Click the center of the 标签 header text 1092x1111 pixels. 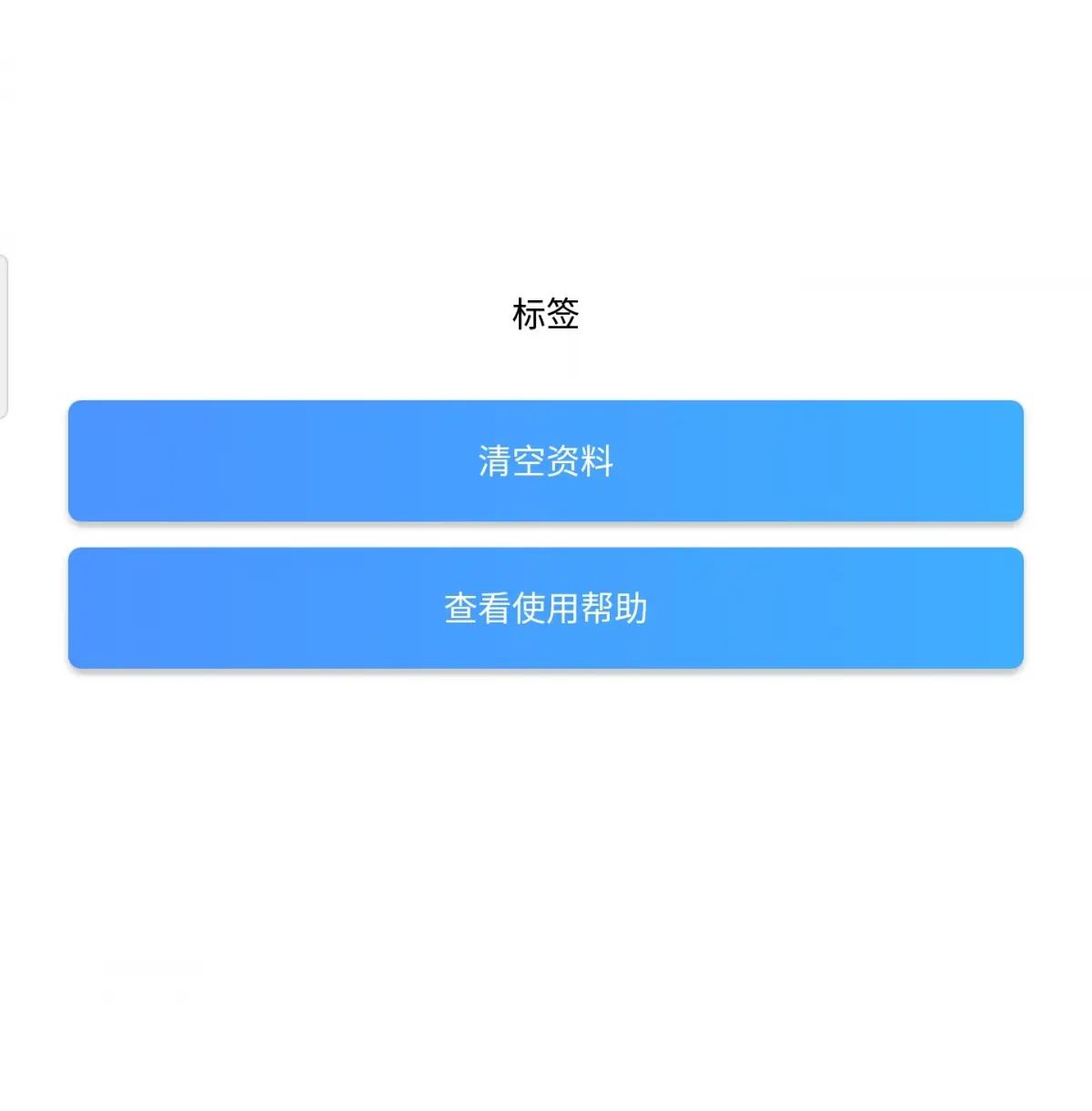(x=546, y=314)
